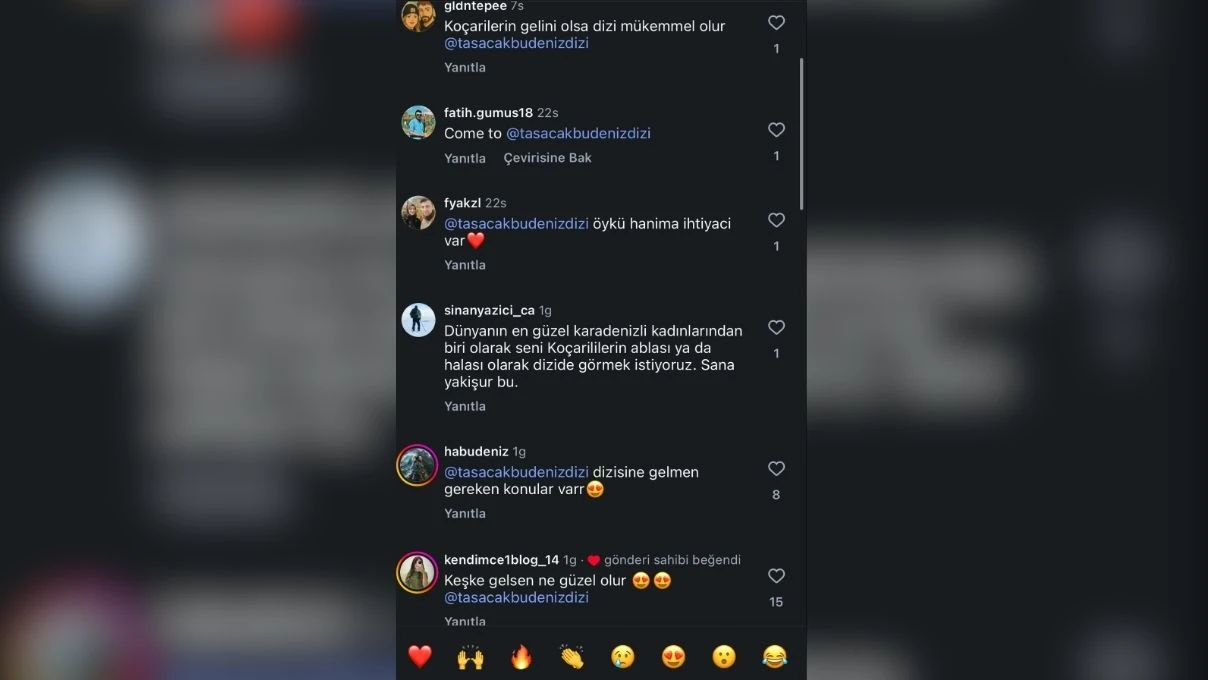Reply to fyakzl's comment
Viewport: 1208px width, 680px height.
465,265
